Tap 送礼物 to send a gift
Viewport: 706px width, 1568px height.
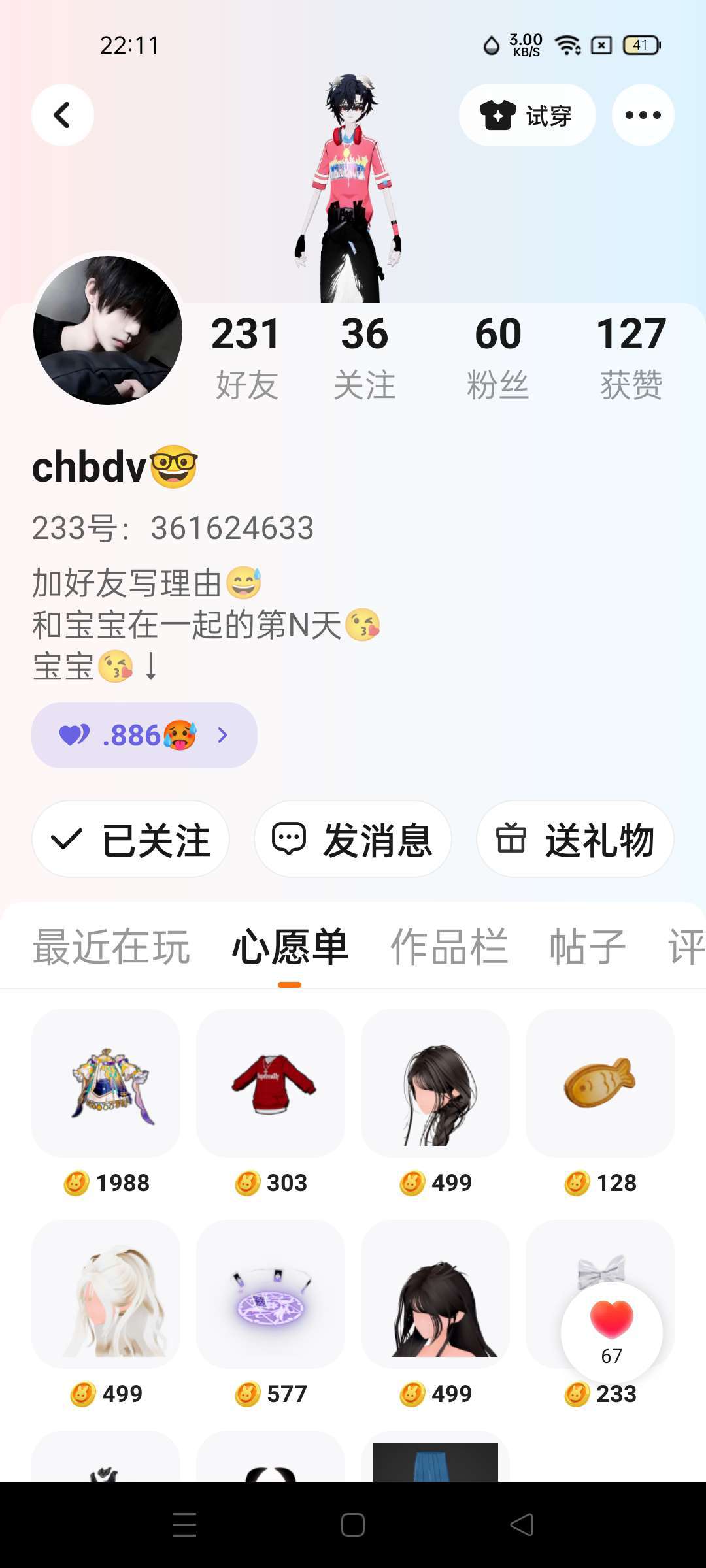(x=575, y=839)
